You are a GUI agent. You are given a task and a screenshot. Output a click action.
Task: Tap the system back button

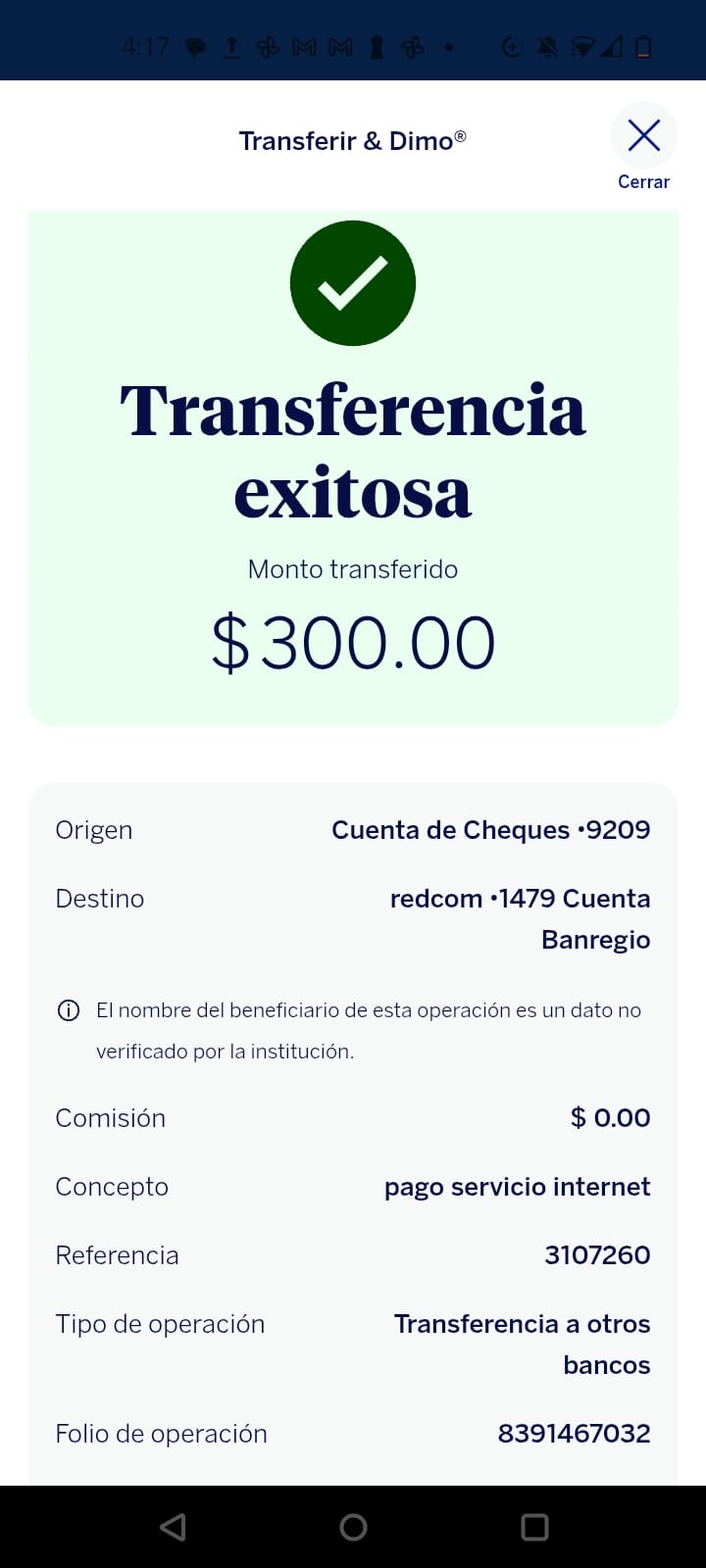click(x=173, y=1527)
